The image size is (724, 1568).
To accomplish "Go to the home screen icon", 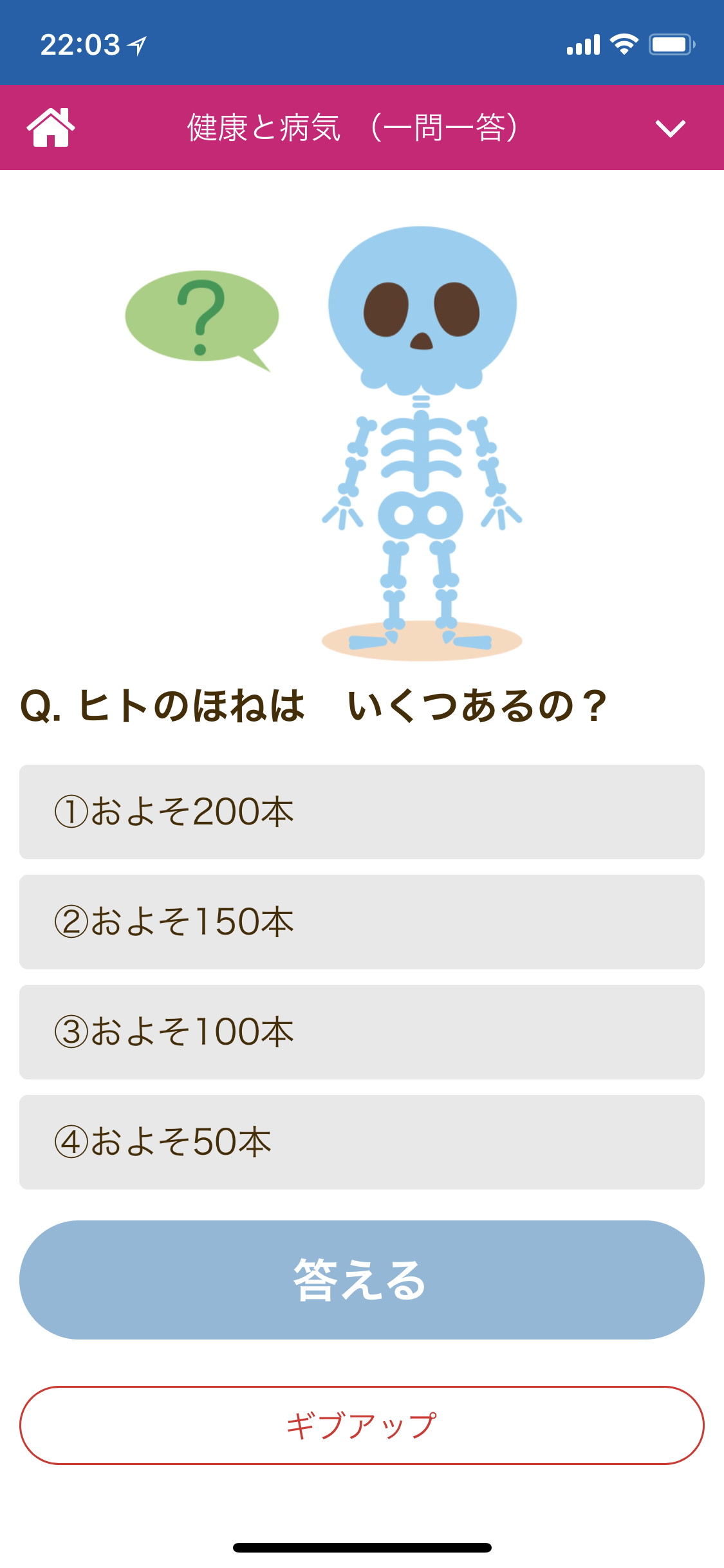I will click(50, 127).
